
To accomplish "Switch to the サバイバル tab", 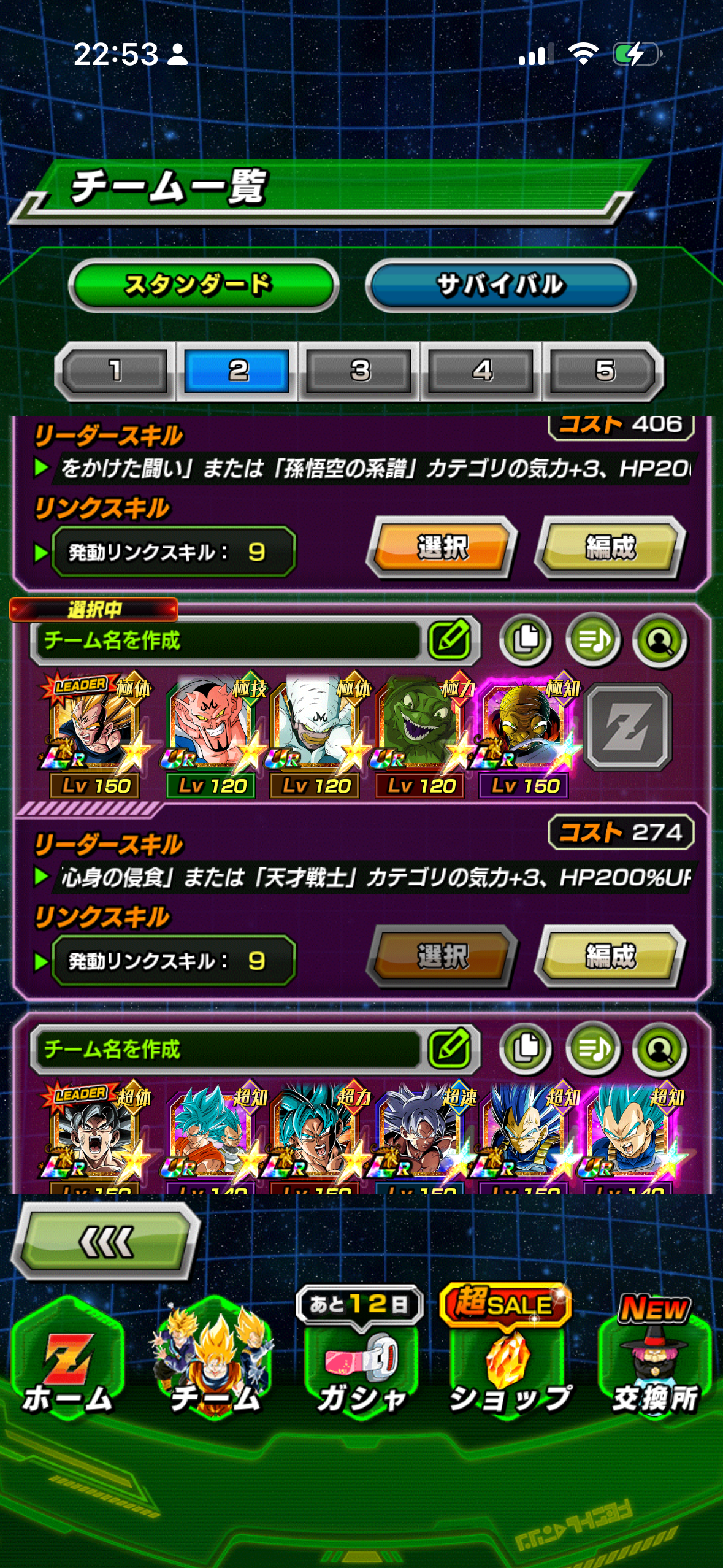I will click(x=500, y=285).
